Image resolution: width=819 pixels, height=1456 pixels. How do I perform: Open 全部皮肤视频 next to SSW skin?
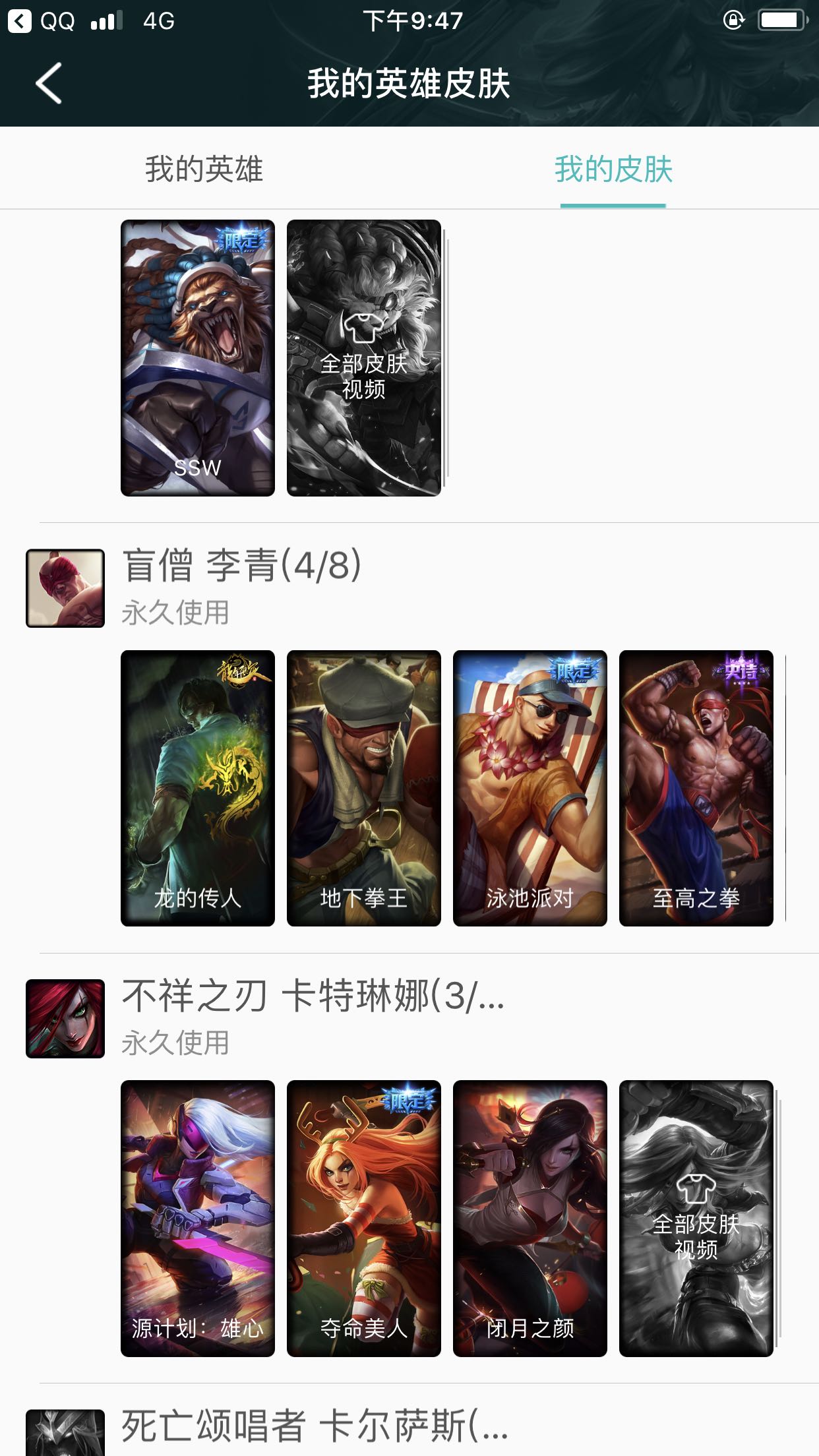click(363, 357)
